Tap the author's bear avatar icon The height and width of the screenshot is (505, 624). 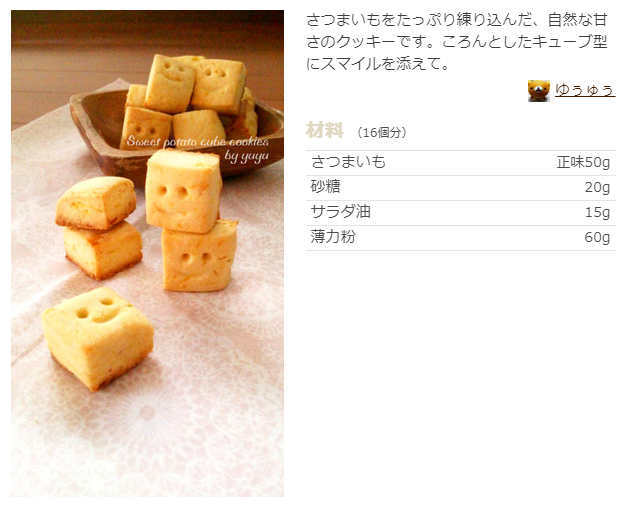click(x=539, y=91)
